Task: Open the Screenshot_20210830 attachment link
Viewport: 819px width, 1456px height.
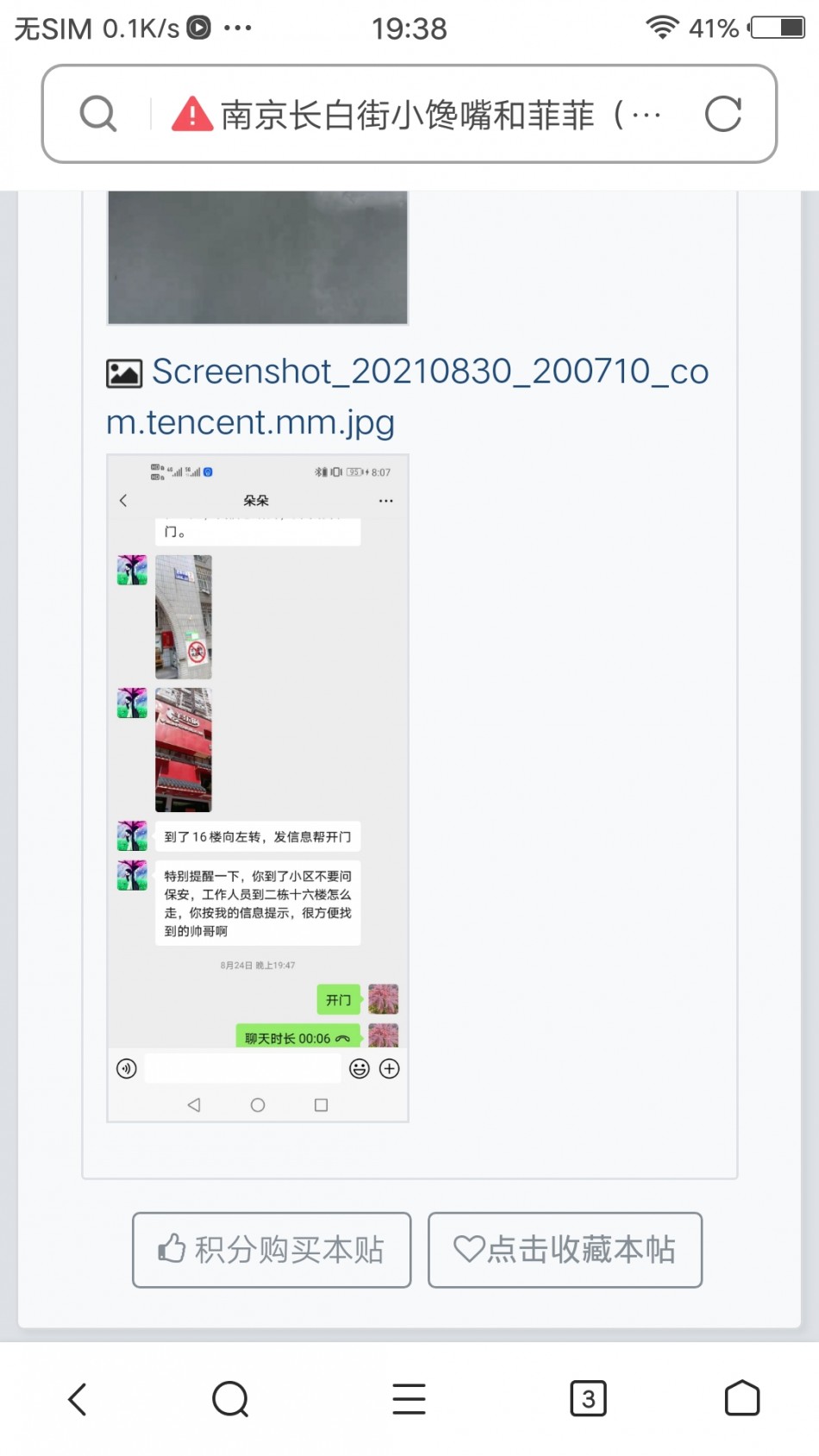Action: click(x=407, y=397)
